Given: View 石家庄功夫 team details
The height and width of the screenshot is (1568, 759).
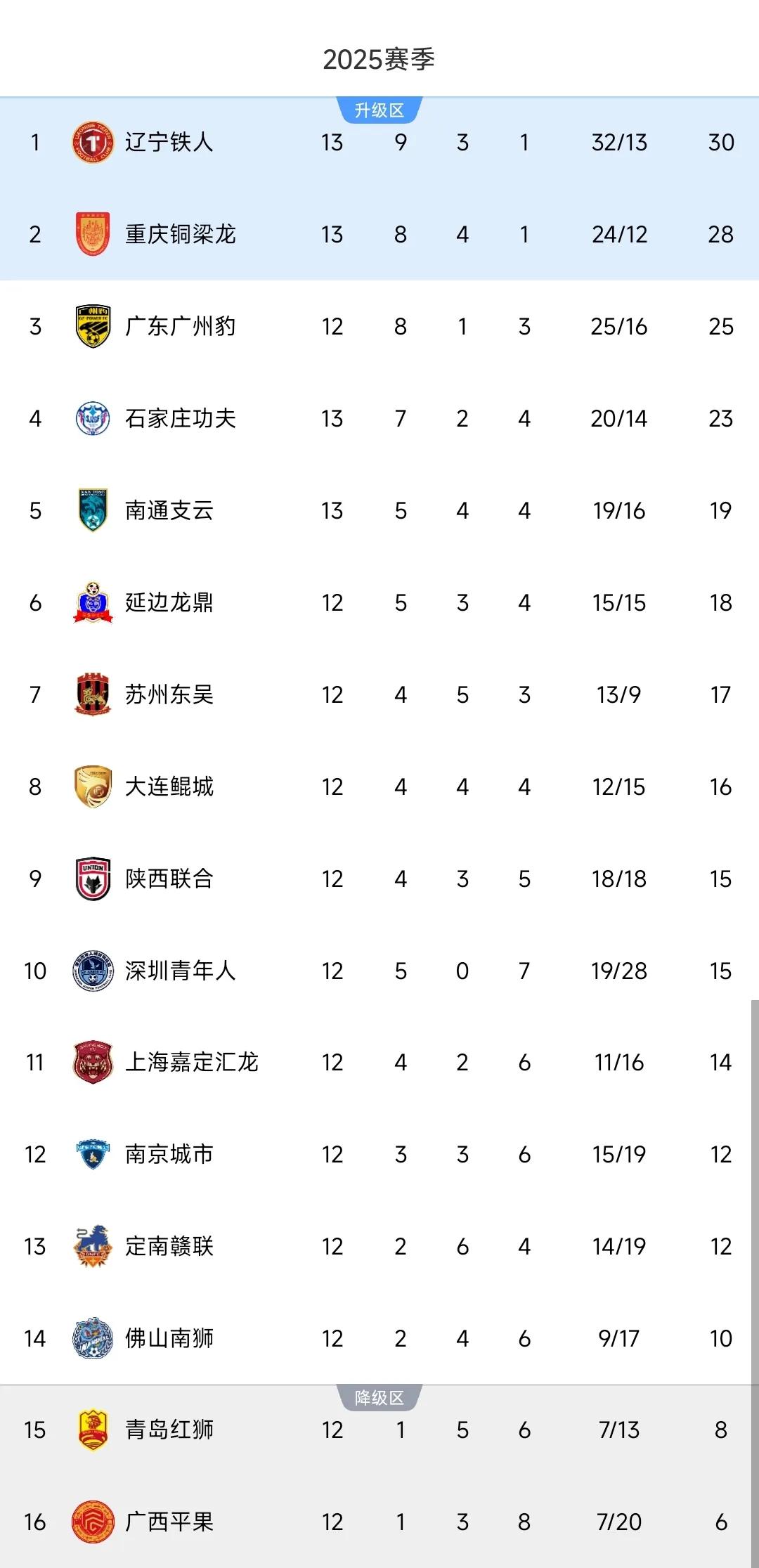Looking at the screenshot, I should point(379,418).
